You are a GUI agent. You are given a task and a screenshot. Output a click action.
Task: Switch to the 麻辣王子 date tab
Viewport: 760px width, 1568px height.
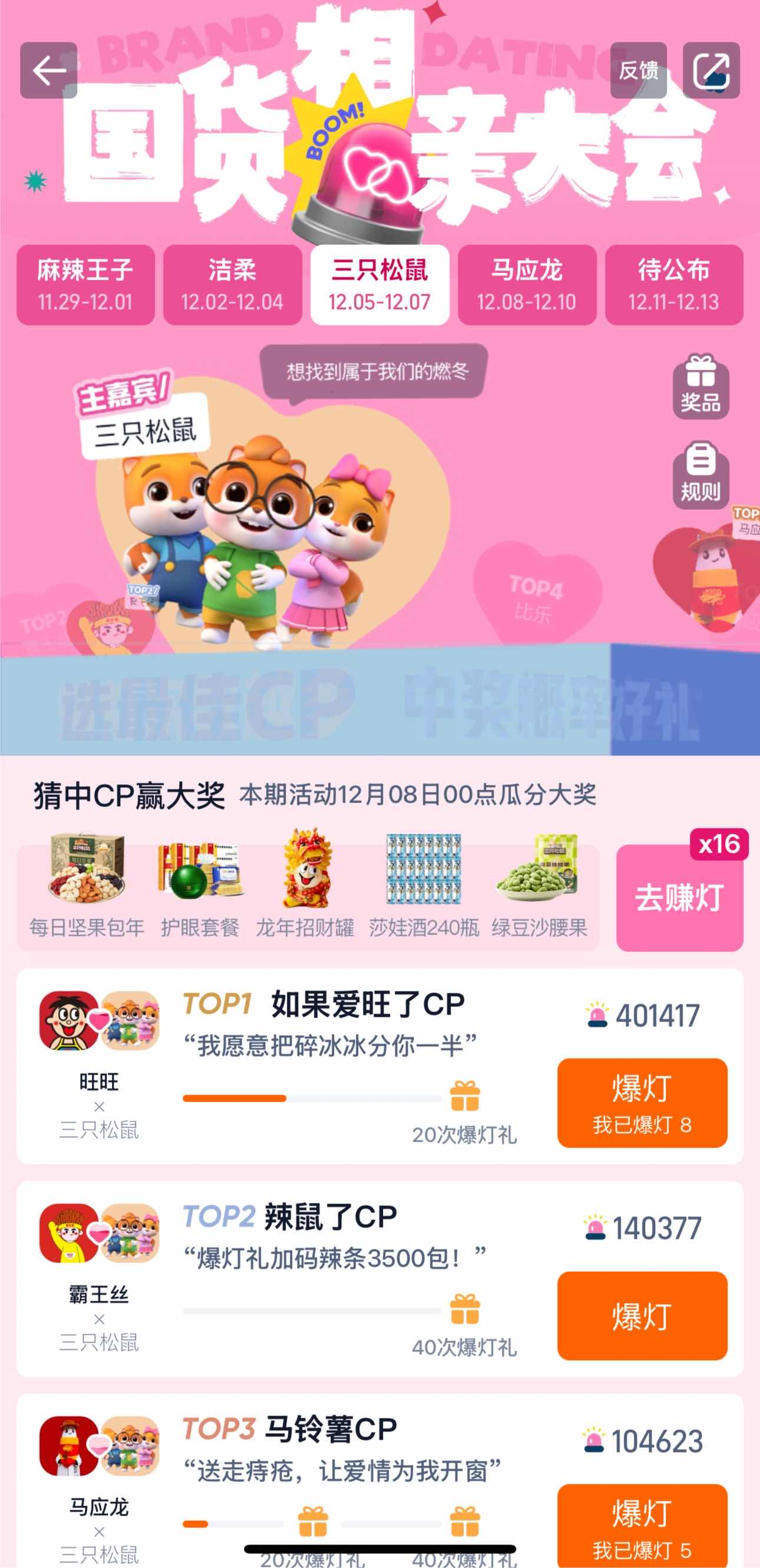point(85,285)
